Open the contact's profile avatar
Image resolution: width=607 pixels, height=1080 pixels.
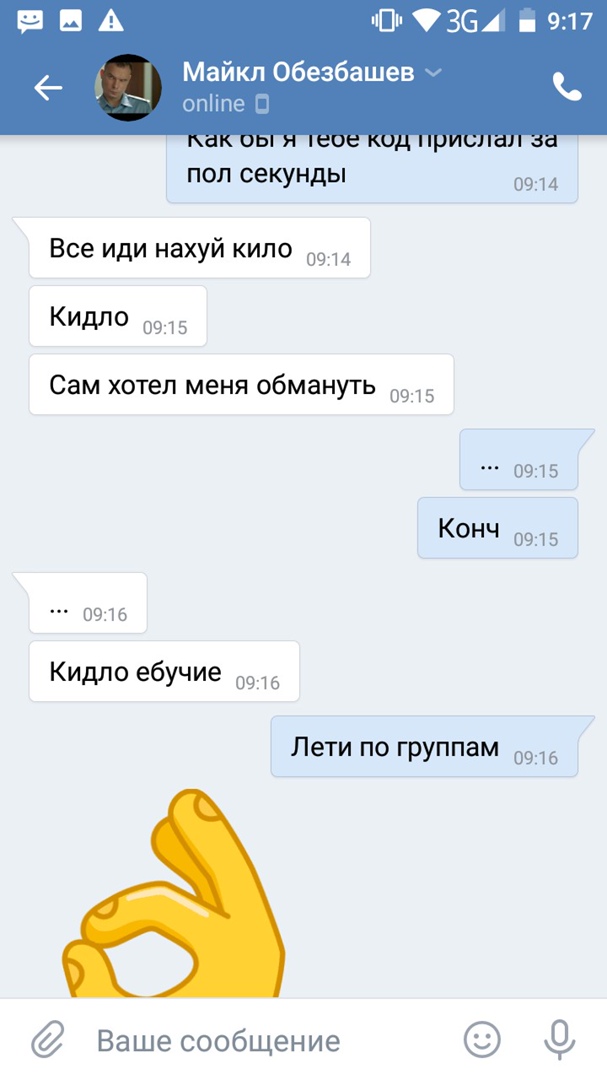pos(128,88)
